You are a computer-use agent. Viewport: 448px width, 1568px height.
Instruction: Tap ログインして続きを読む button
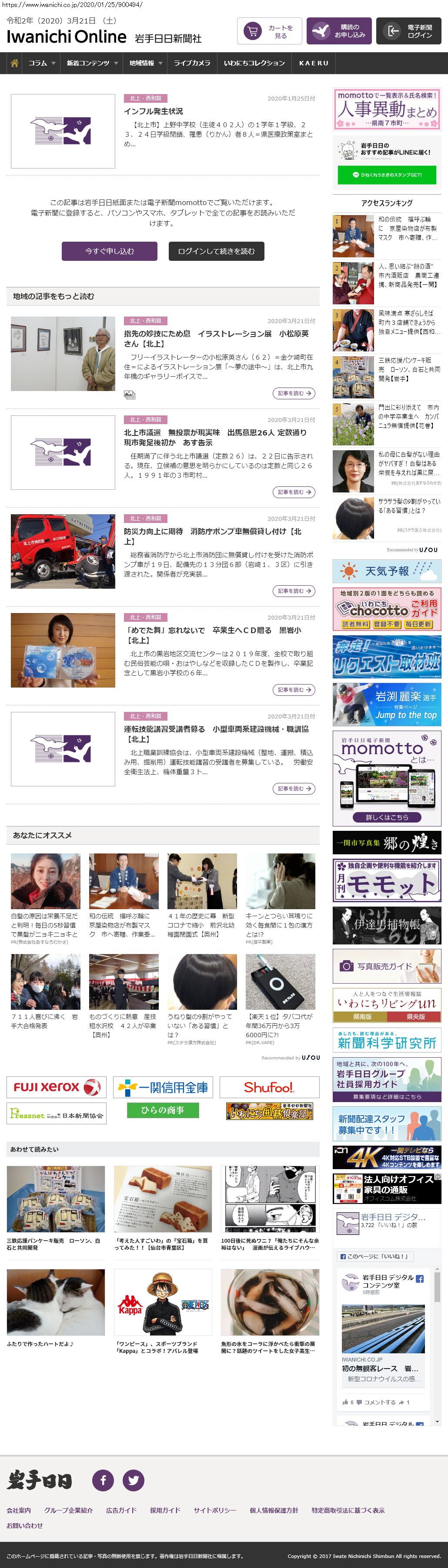pos(216,251)
